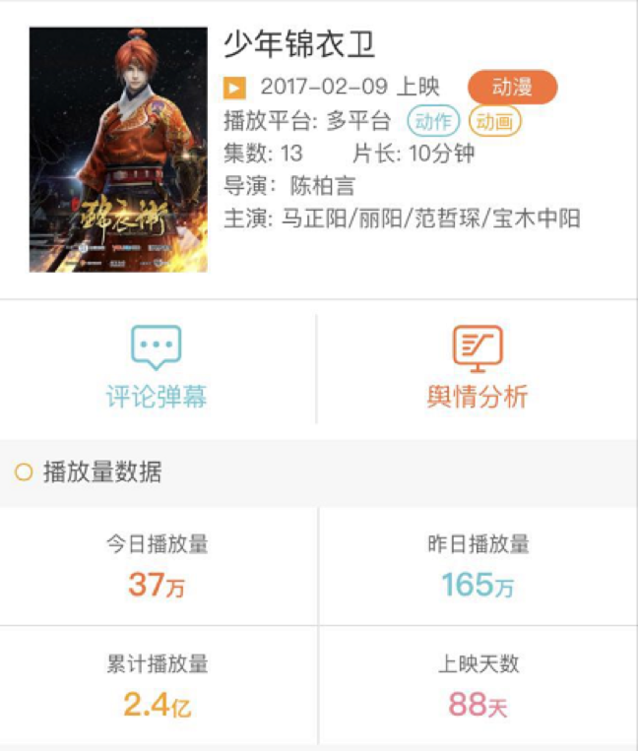
Task: Select the 动画 genre chip
Action: point(494,123)
